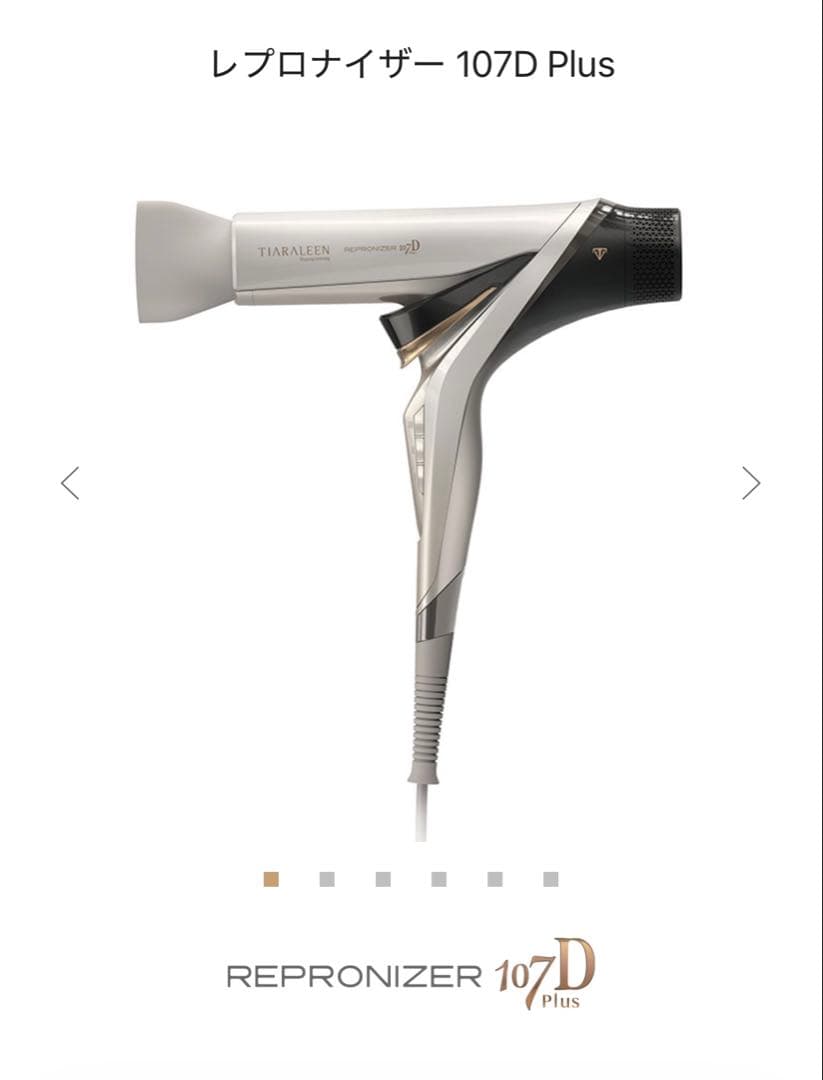Go to the sixth carousel dot
Image resolution: width=823 pixels, height=1080 pixels.
pyautogui.click(x=551, y=880)
